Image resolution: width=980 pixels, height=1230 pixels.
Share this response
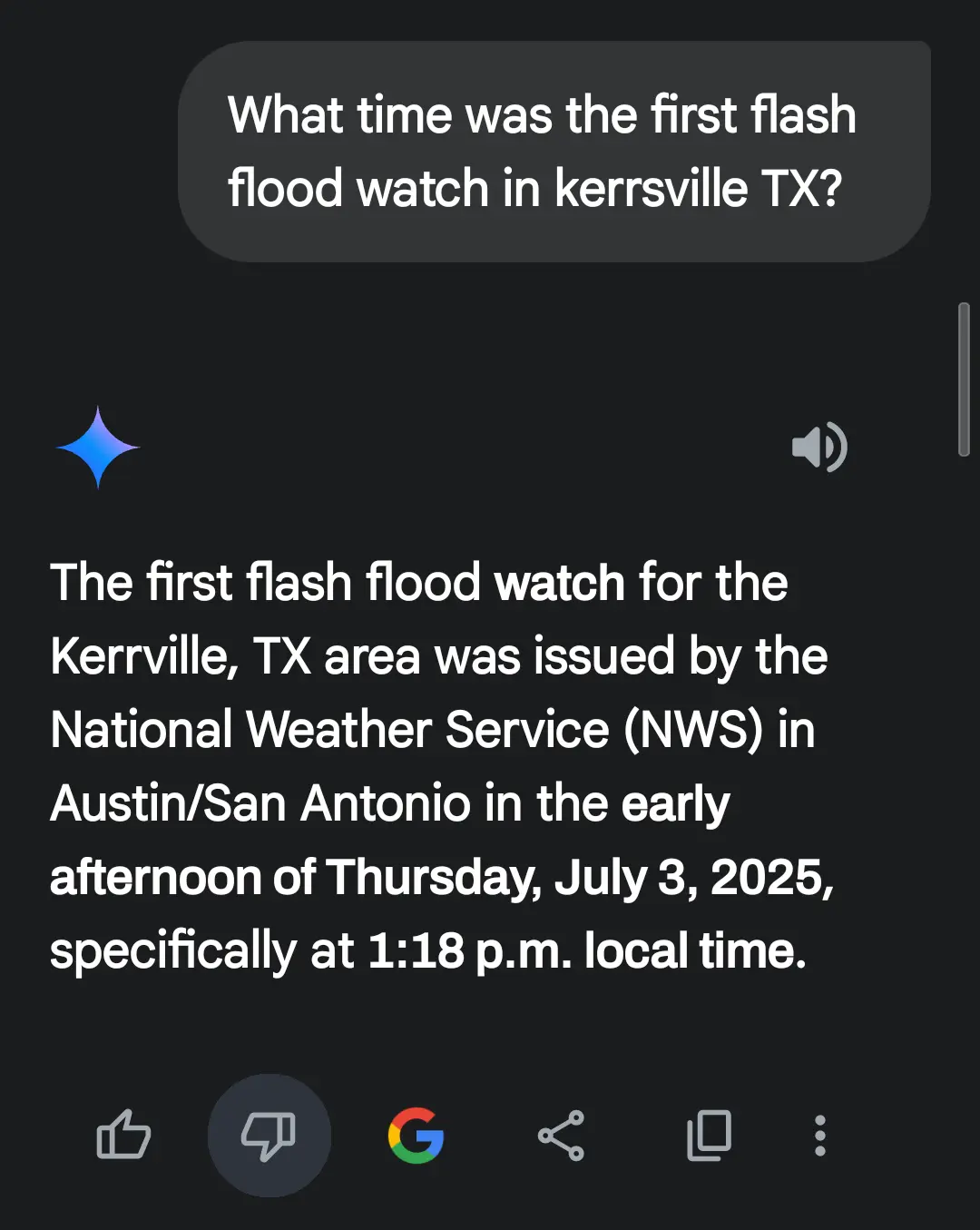coord(562,1135)
